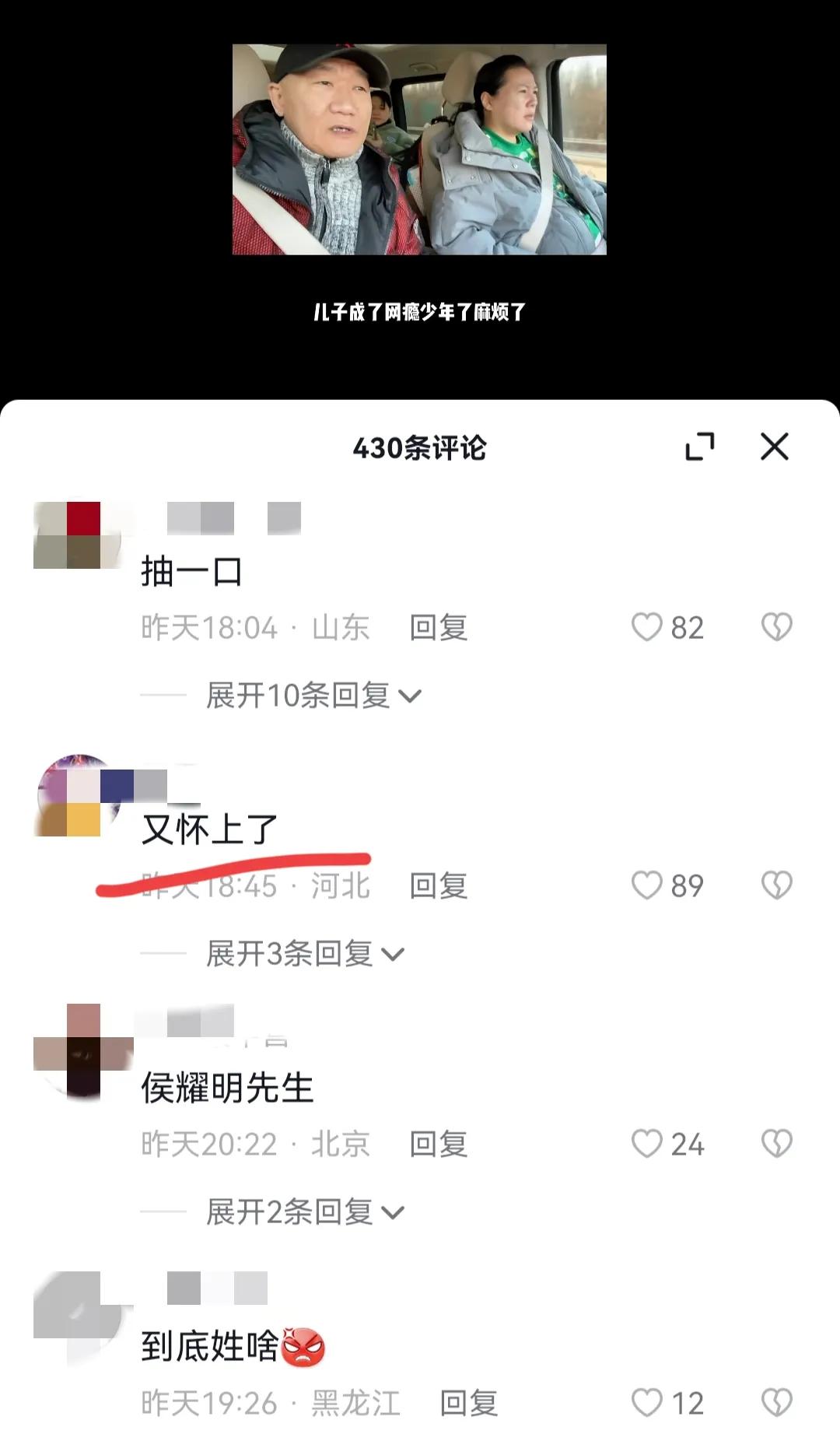Open avatar of the 抽一口 commenter
This screenshot has height=1441, width=840.
pos(78,536)
